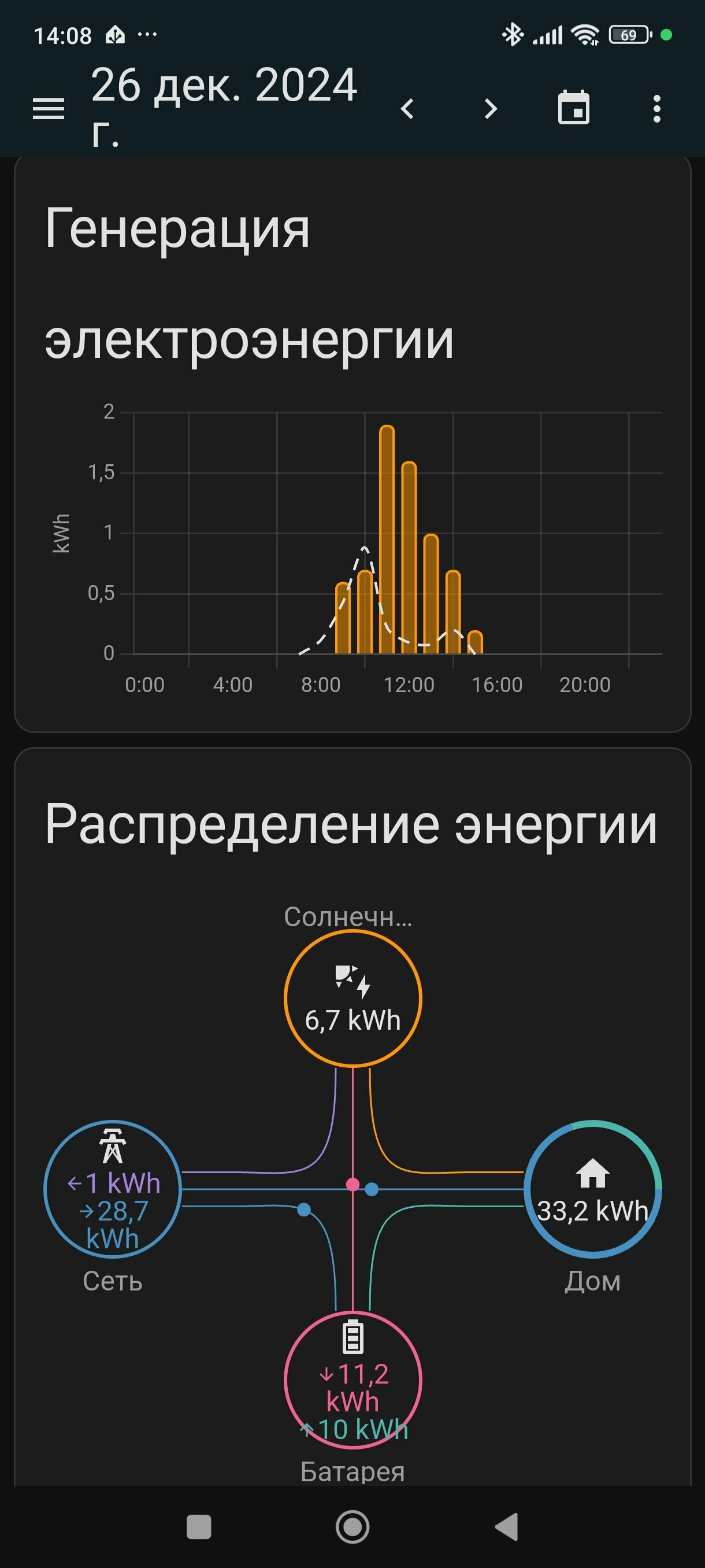
Task: Tap the home 33,2 kWh circle
Action: tap(592, 1189)
